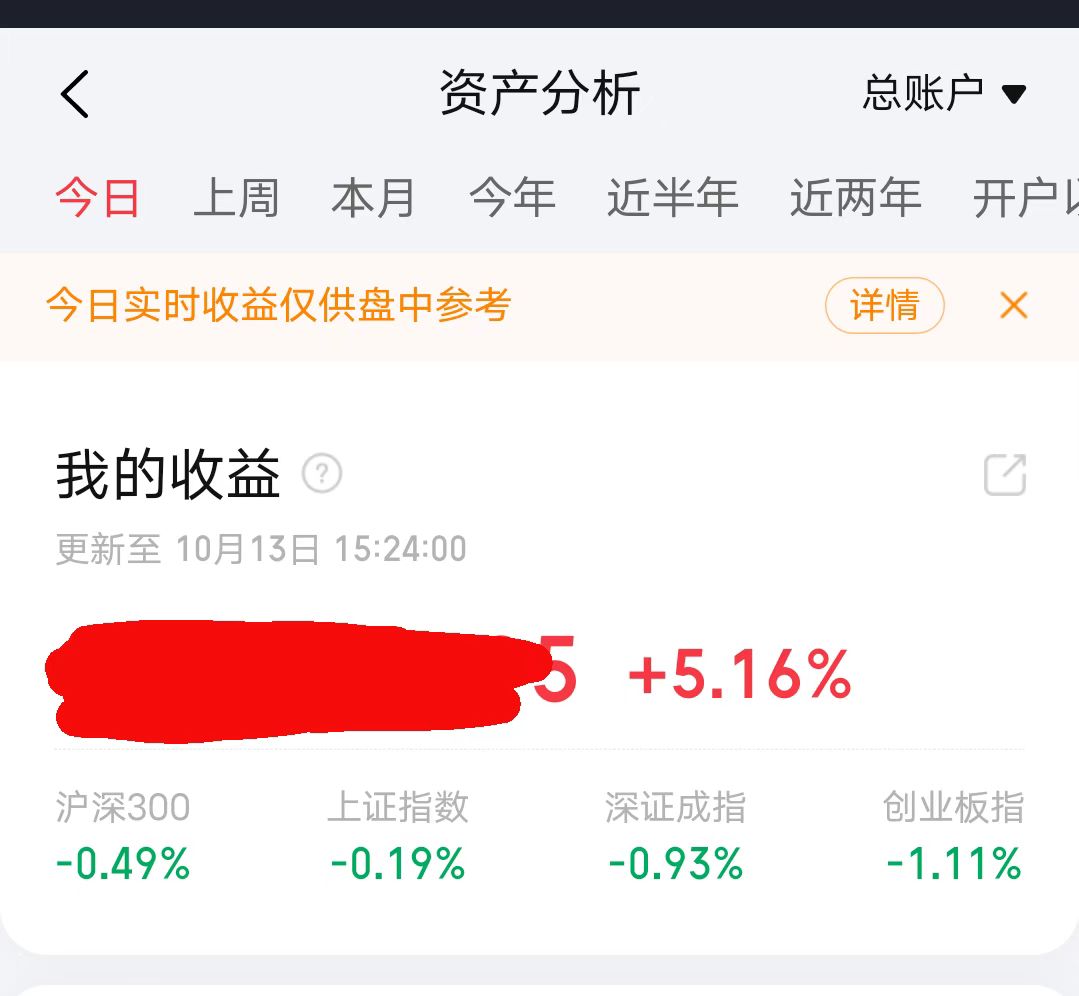1079x996 pixels.
Task: Show 今年 earnings tab
Action: [512, 198]
